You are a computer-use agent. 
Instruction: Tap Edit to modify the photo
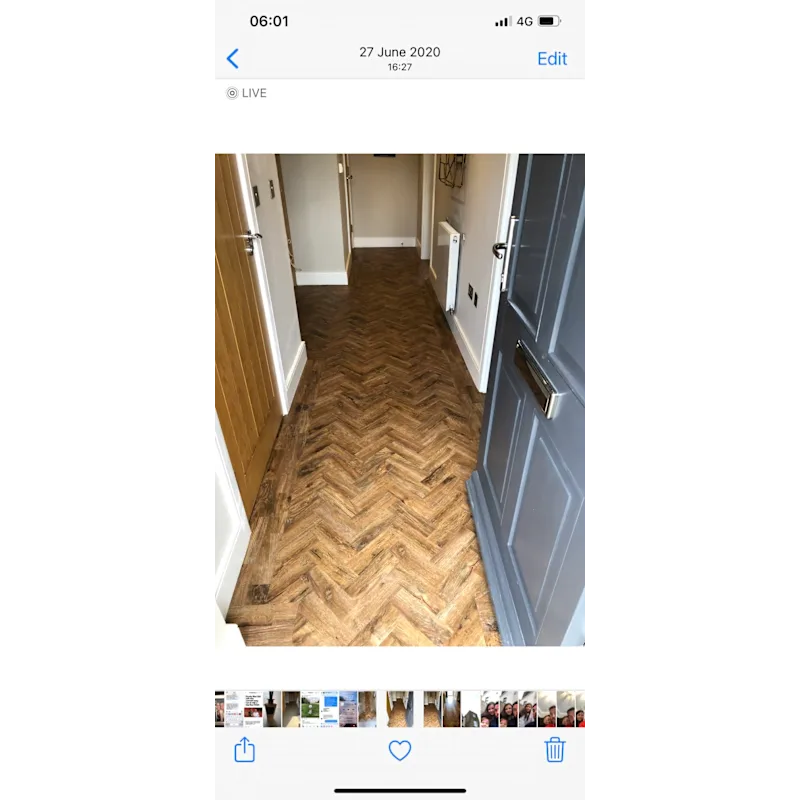tap(552, 59)
